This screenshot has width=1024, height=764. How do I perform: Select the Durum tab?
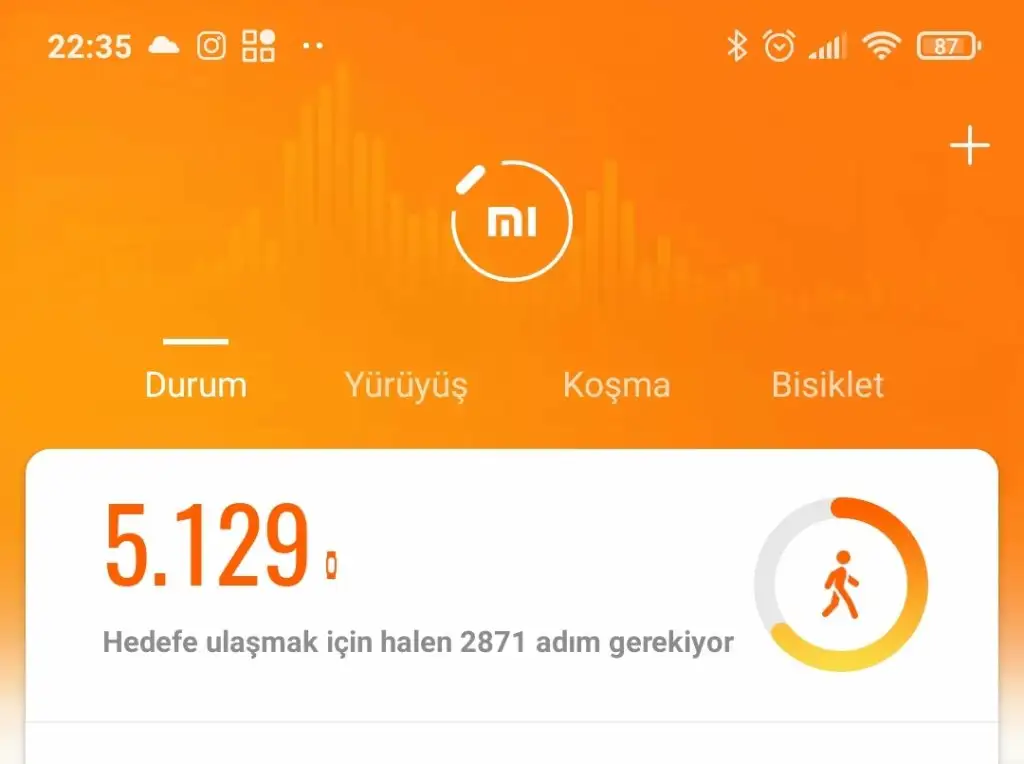196,385
